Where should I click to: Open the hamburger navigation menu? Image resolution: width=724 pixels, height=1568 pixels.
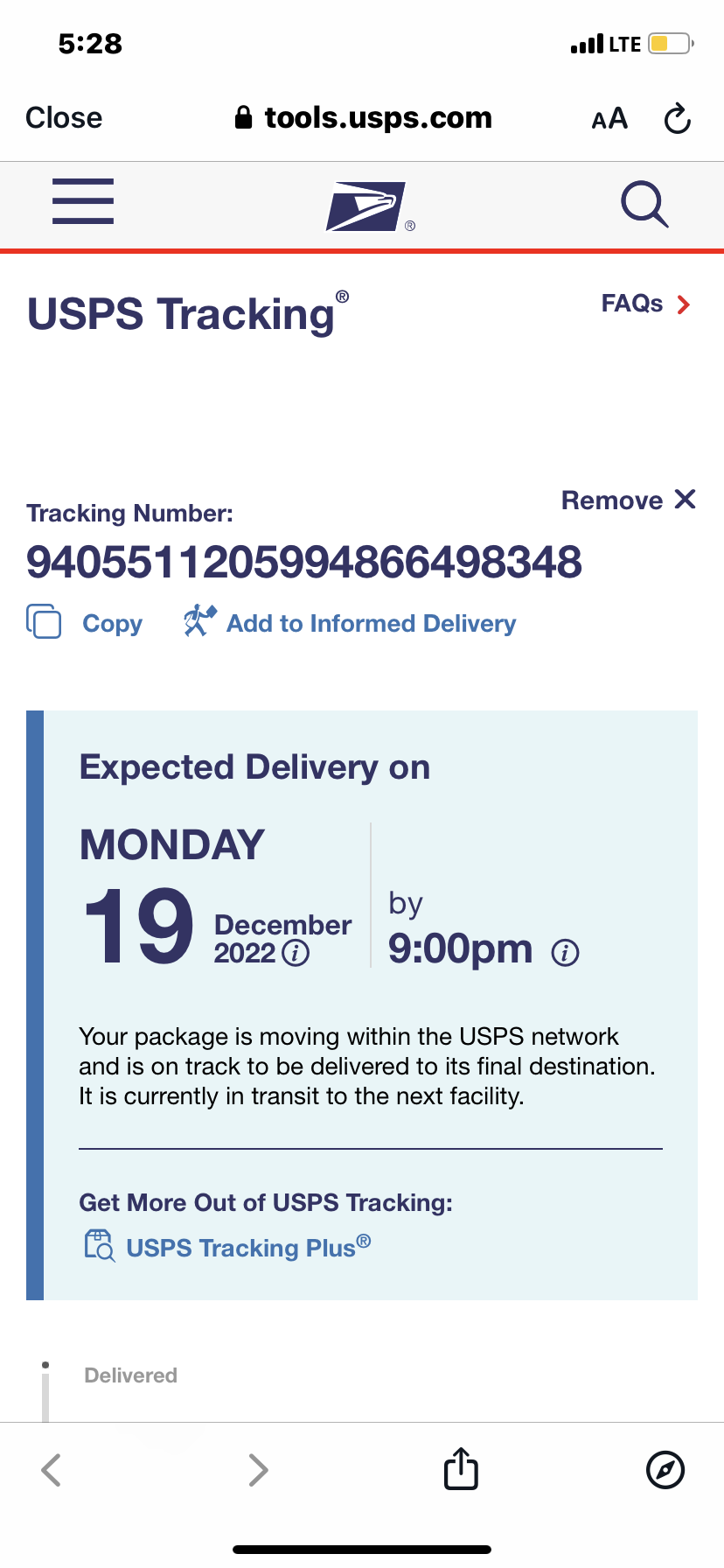[x=83, y=201]
